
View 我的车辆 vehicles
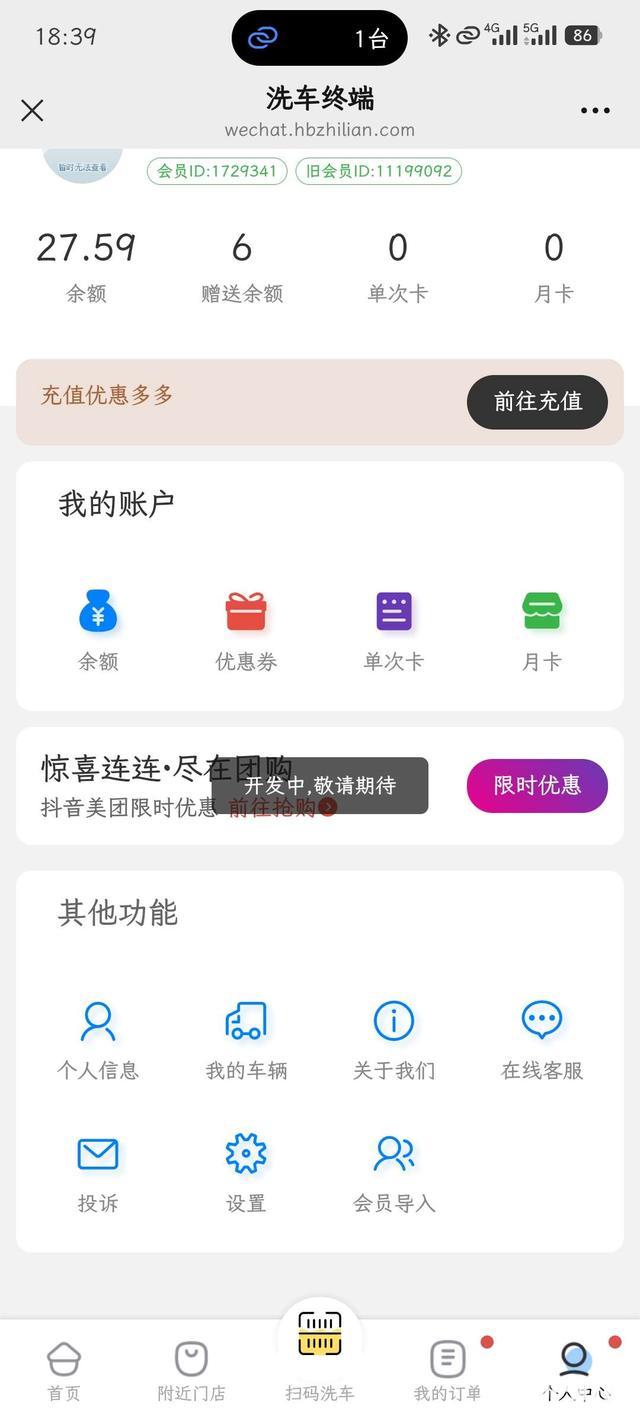point(246,1040)
